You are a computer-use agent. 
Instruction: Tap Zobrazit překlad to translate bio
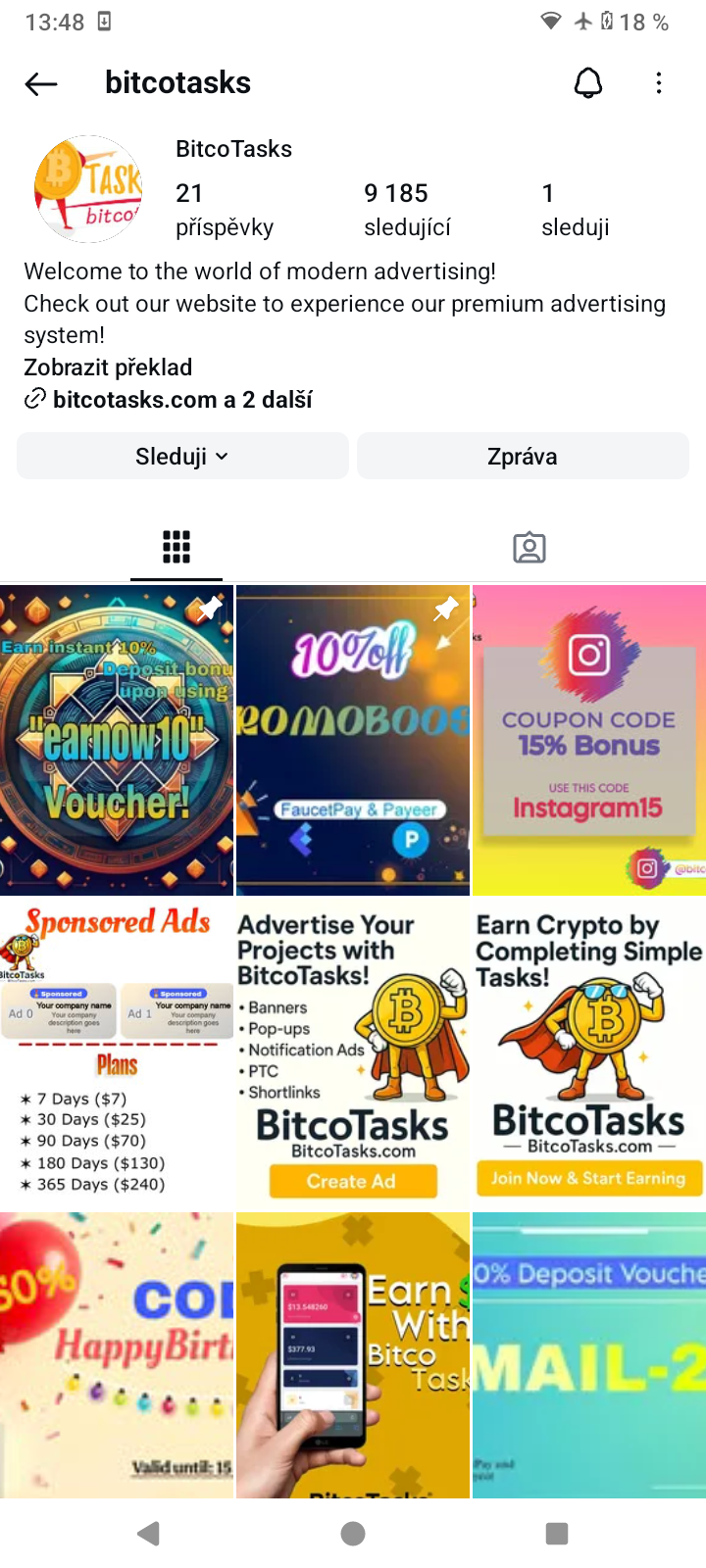[108, 367]
